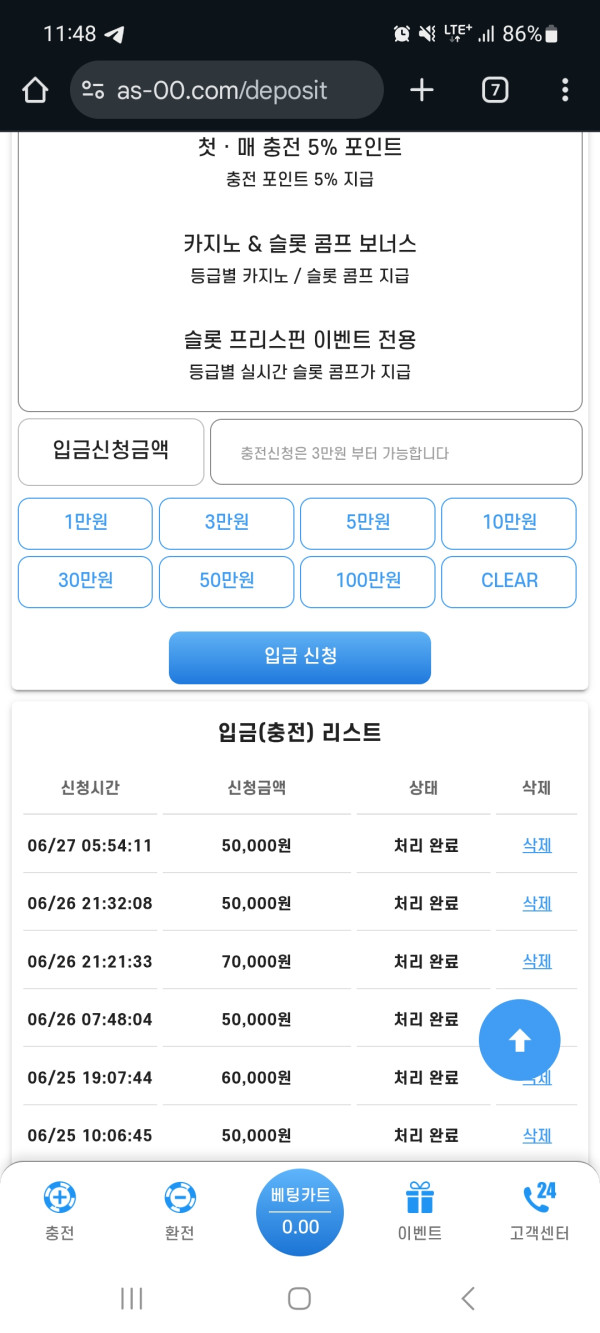Open the browser overflow menu

pos(565,91)
